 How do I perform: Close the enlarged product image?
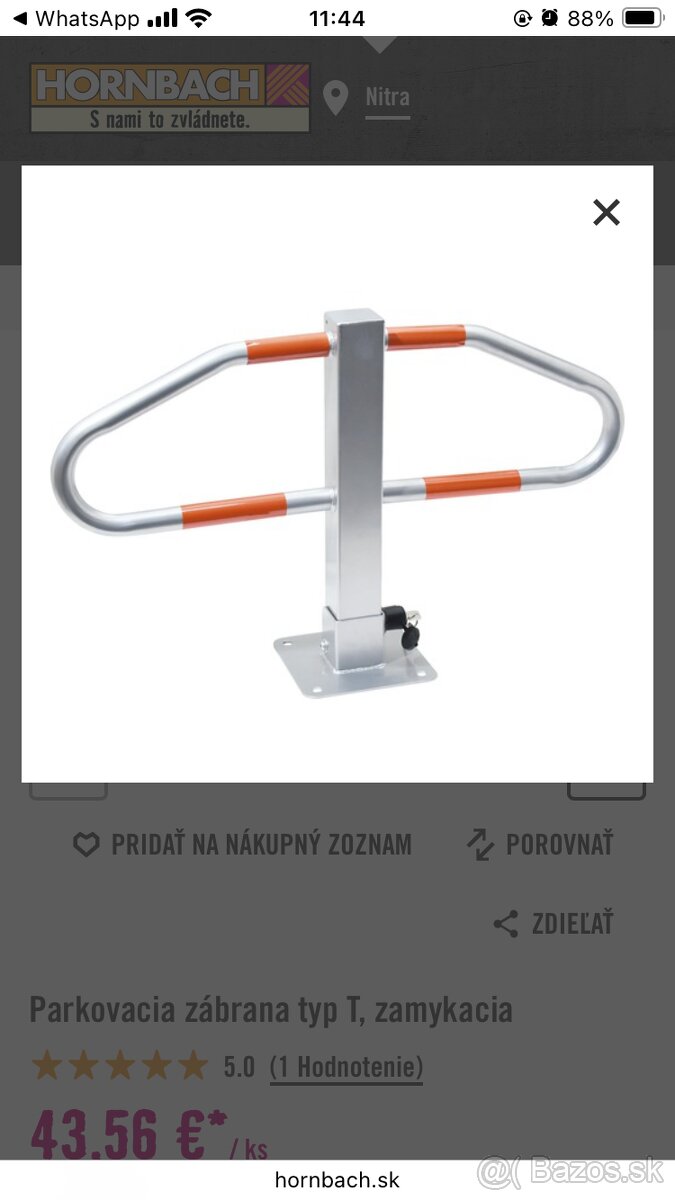(x=606, y=212)
